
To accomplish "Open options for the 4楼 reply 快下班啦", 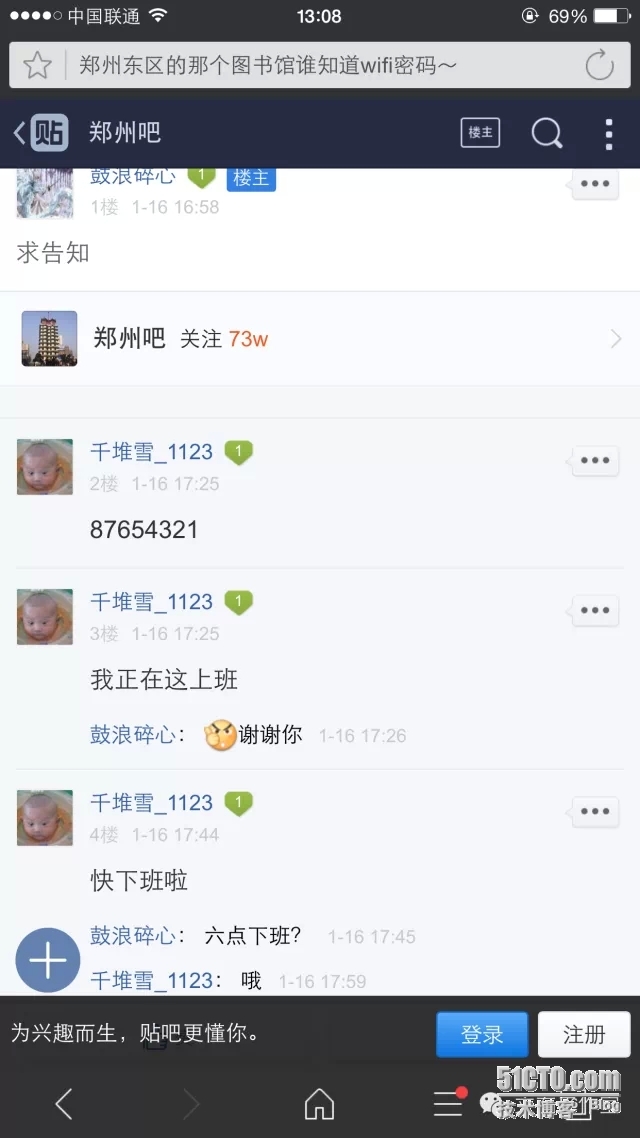I will tap(595, 811).
